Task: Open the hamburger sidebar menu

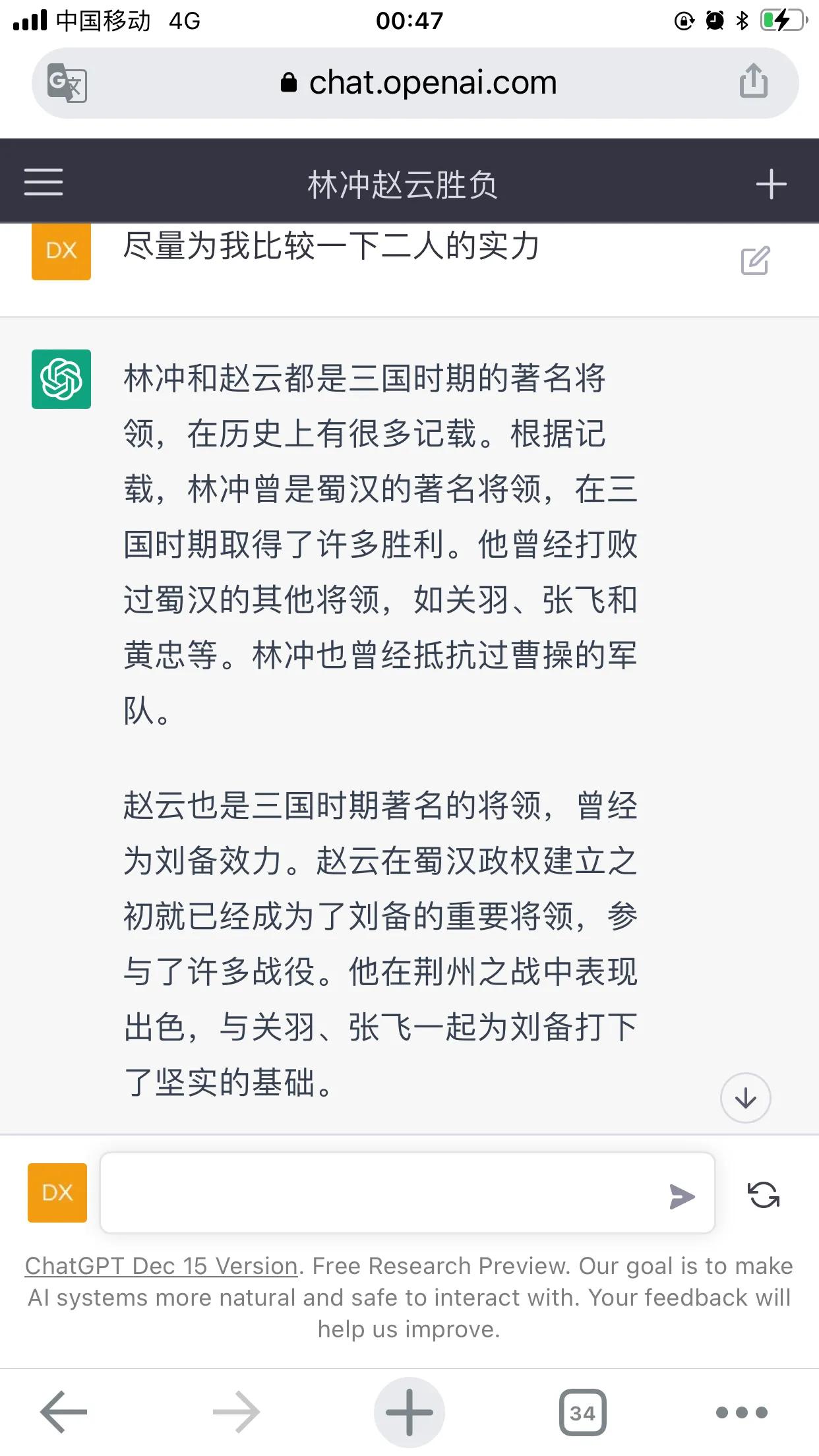Action: pos(44,182)
